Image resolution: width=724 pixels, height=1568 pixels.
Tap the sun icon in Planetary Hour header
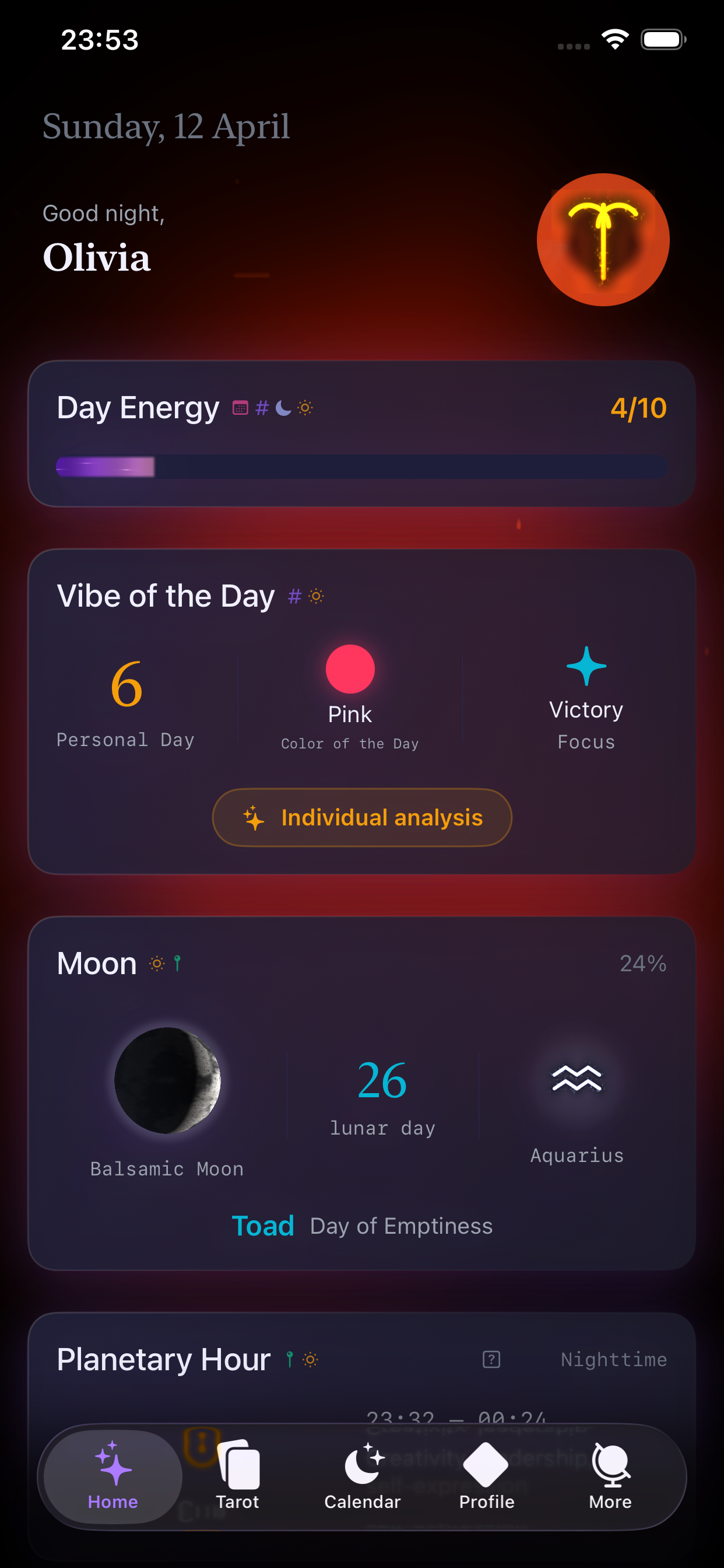[x=310, y=1359]
